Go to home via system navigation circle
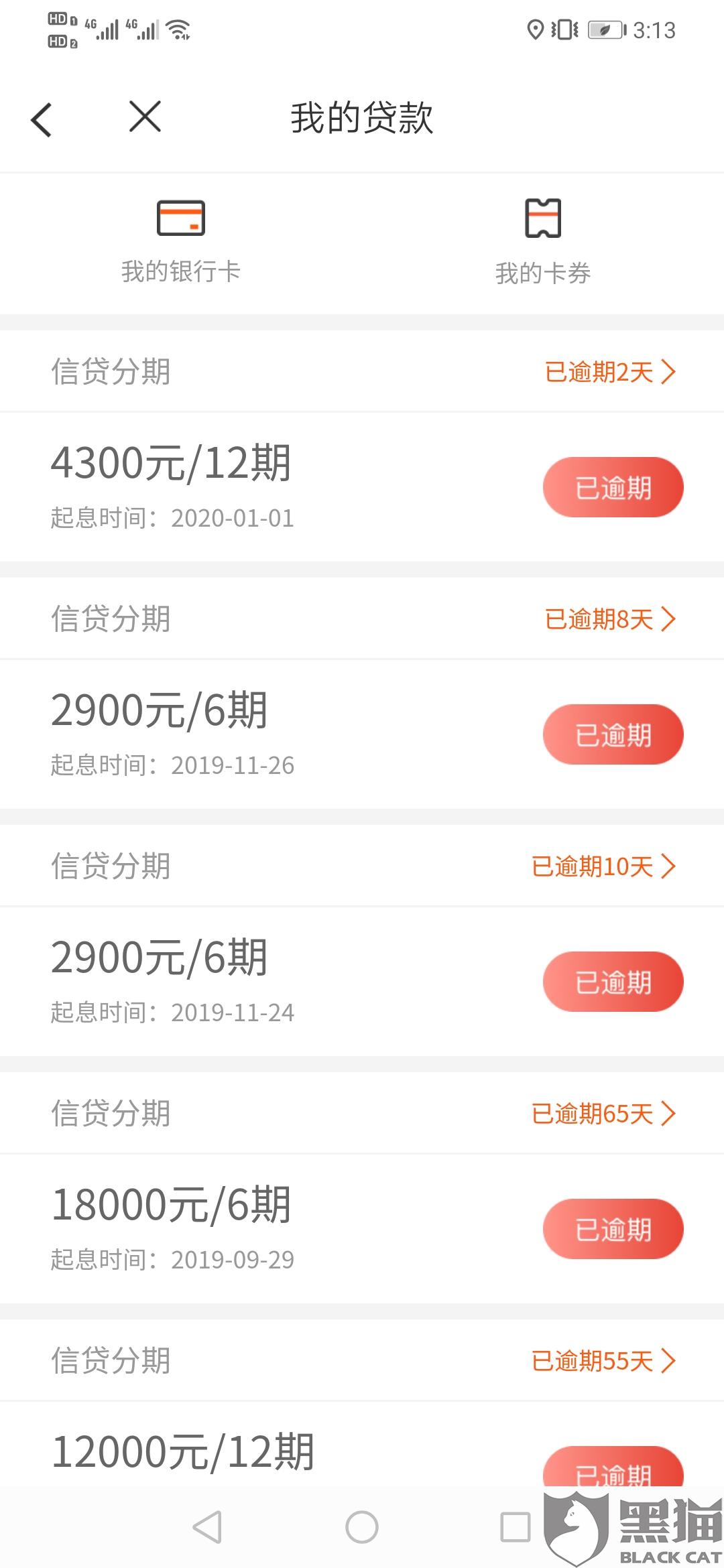Viewport: 724px width, 1568px height. (362, 1528)
